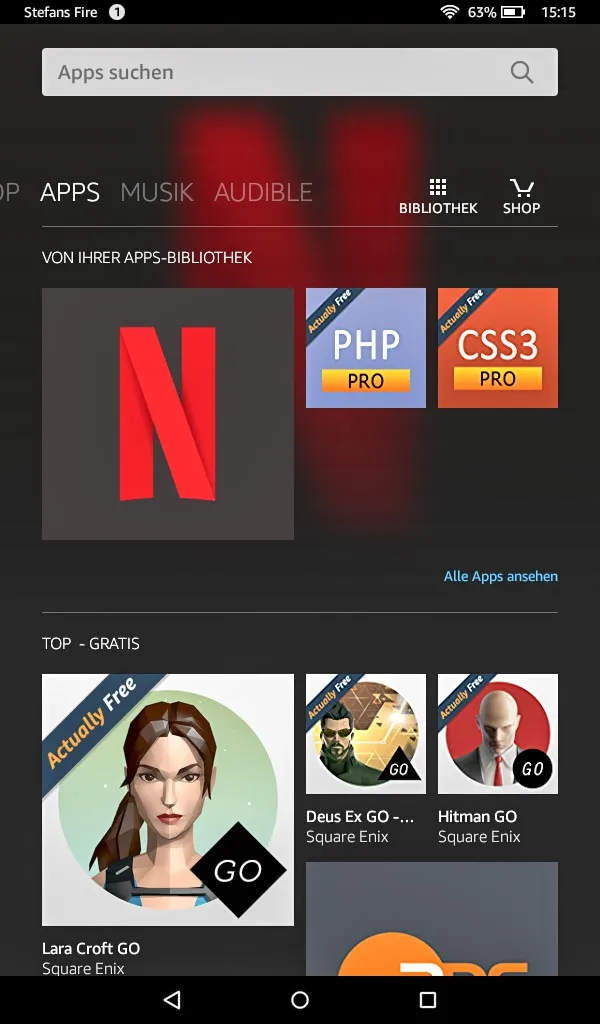Viewport: 600px width, 1024px height.
Task: Switch to the Audible tab
Action: 263,192
